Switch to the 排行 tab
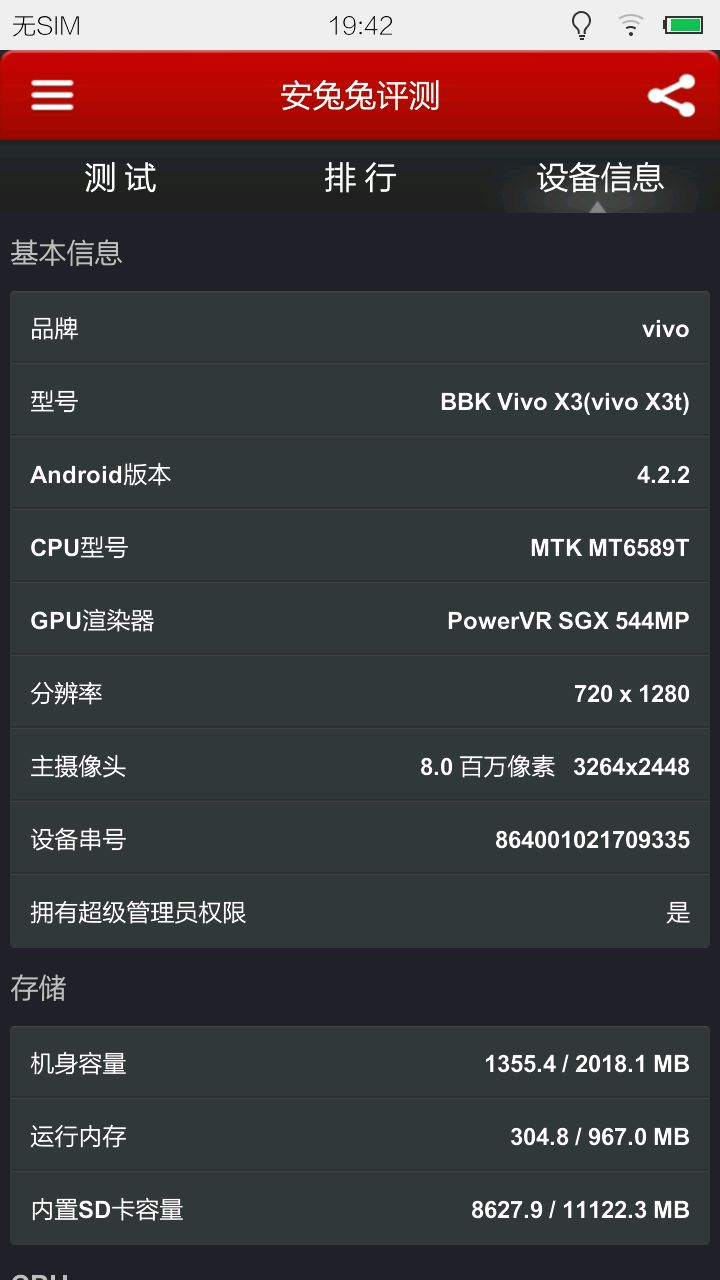 tap(360, 178)
